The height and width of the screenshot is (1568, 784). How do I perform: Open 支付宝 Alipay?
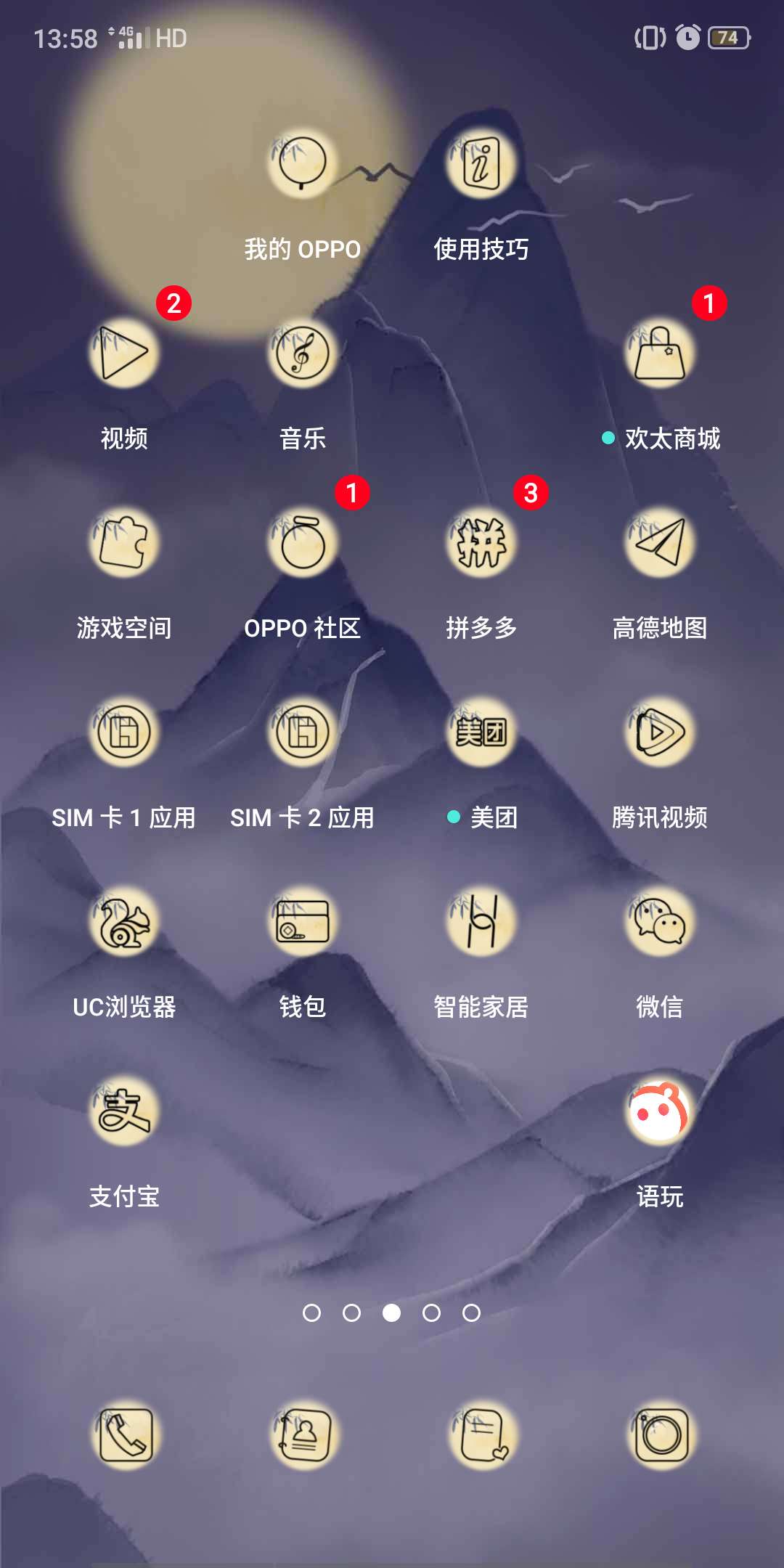[124, 1111]
